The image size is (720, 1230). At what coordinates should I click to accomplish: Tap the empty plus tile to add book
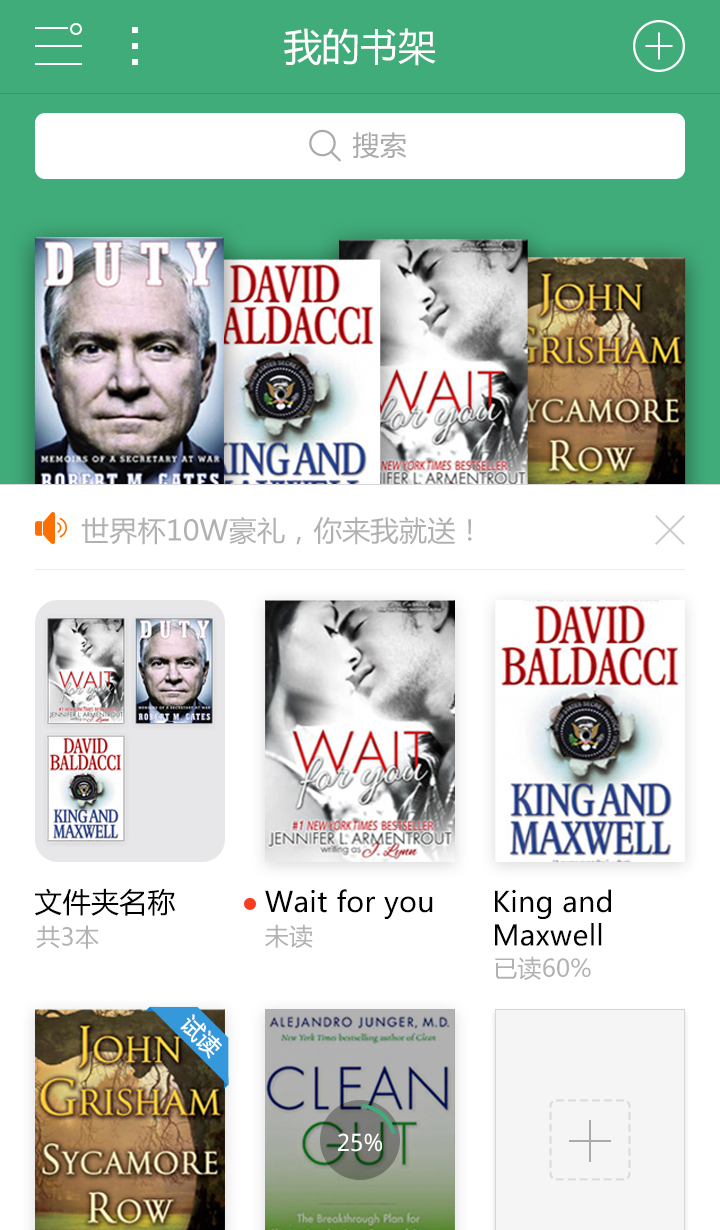point(590,1118)
